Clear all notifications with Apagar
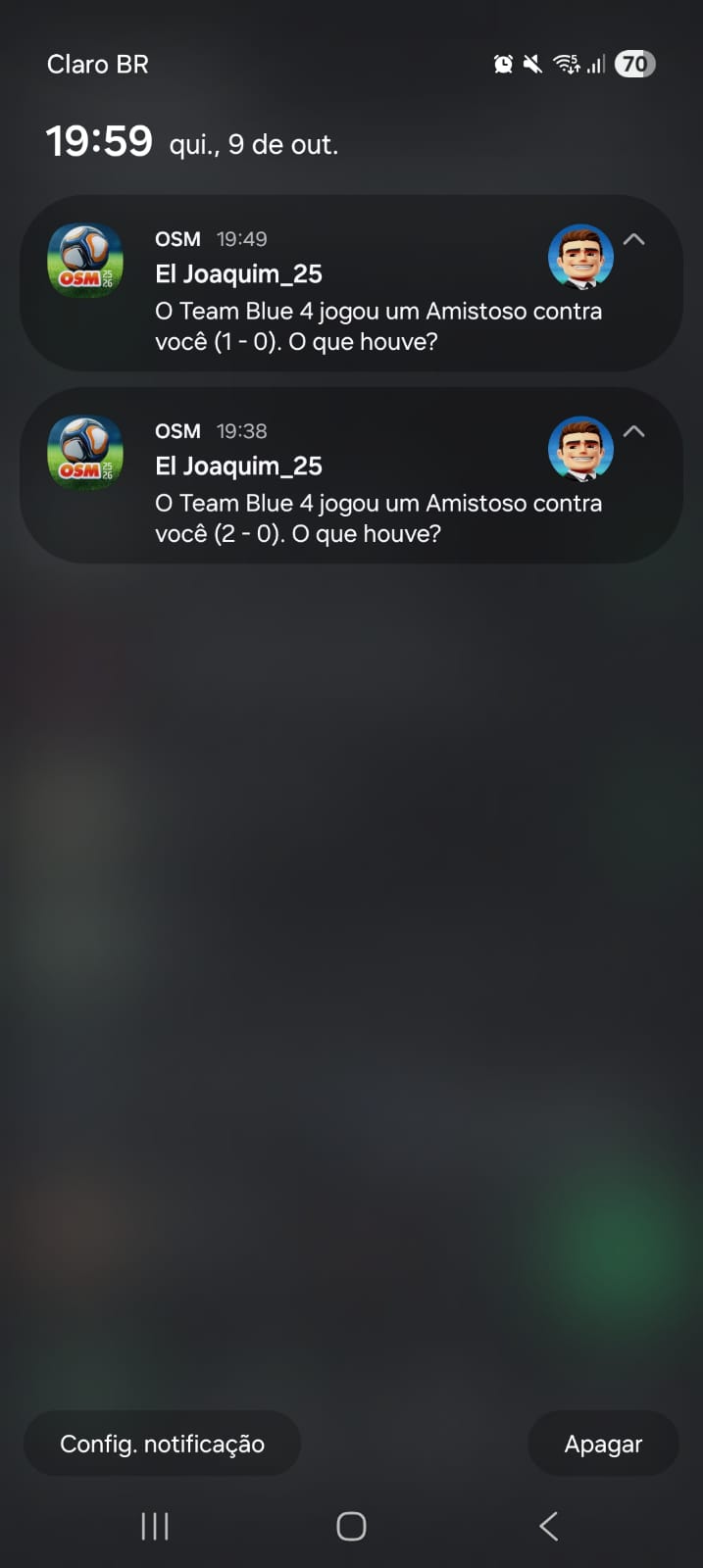 pos(603,1444)
